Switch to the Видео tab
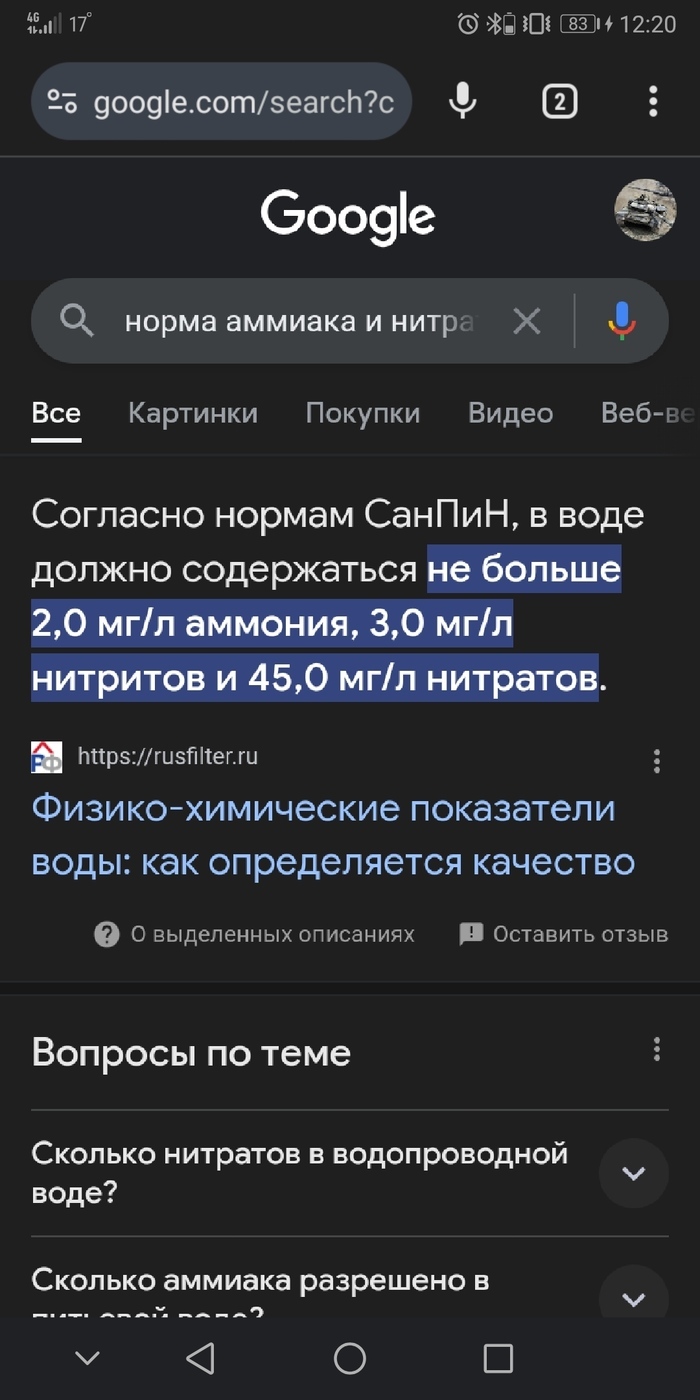This screenshot has width=700, height=1400. point(511,413)
